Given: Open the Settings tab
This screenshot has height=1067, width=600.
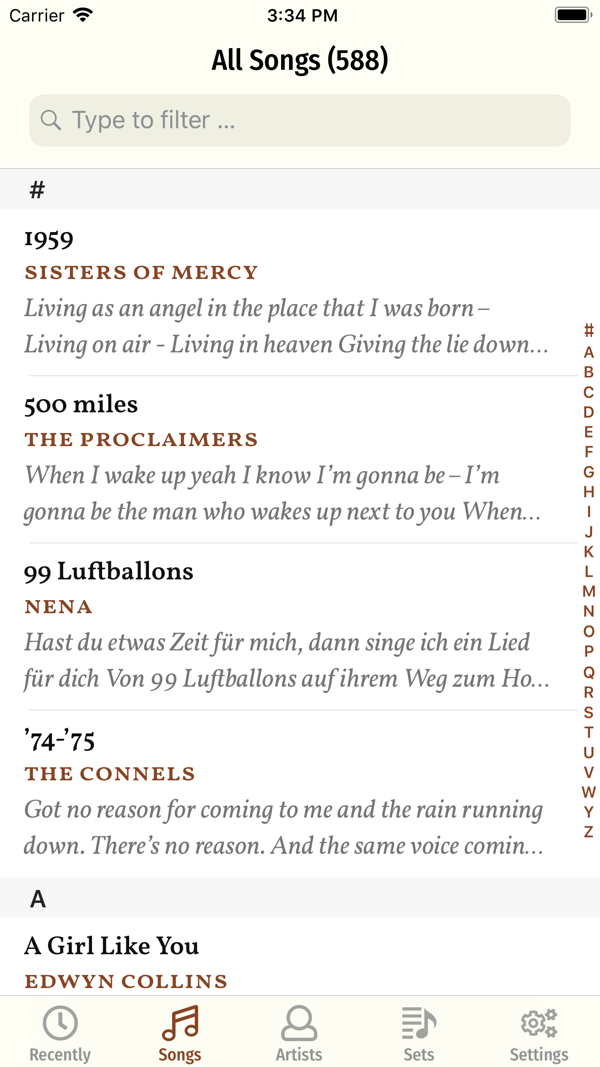Looking at the screenshot, I should pyautogui.click(x=539, y=1033).
